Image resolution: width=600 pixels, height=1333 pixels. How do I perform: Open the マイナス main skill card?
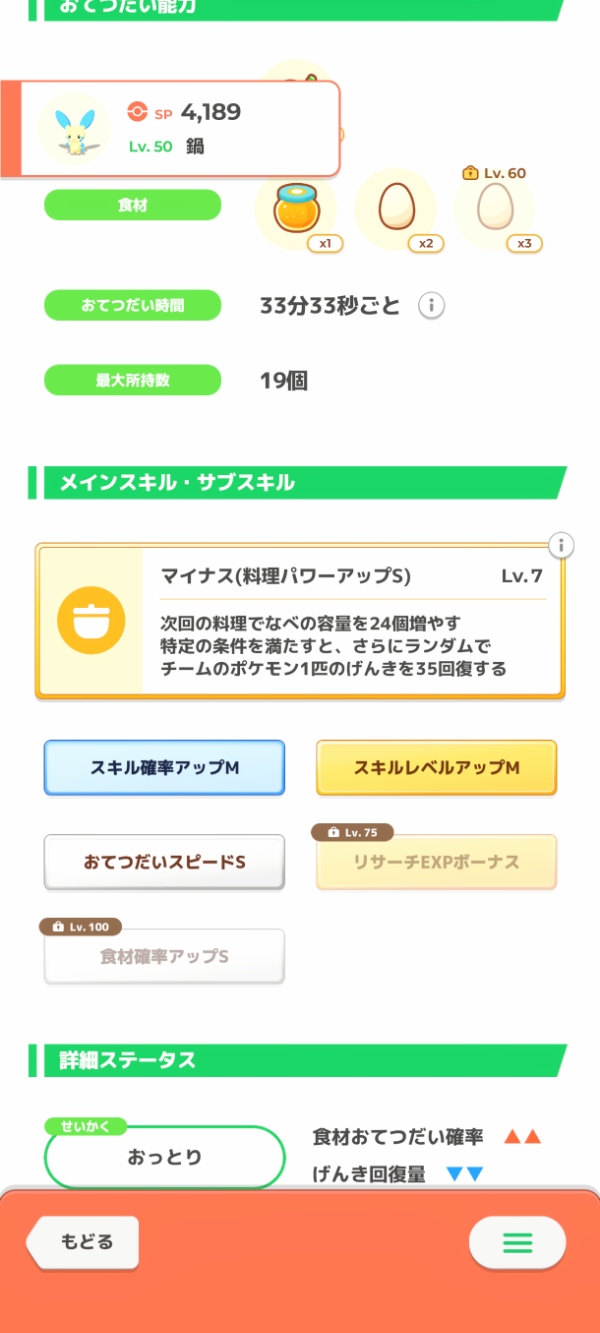click(x=300, y=622)
